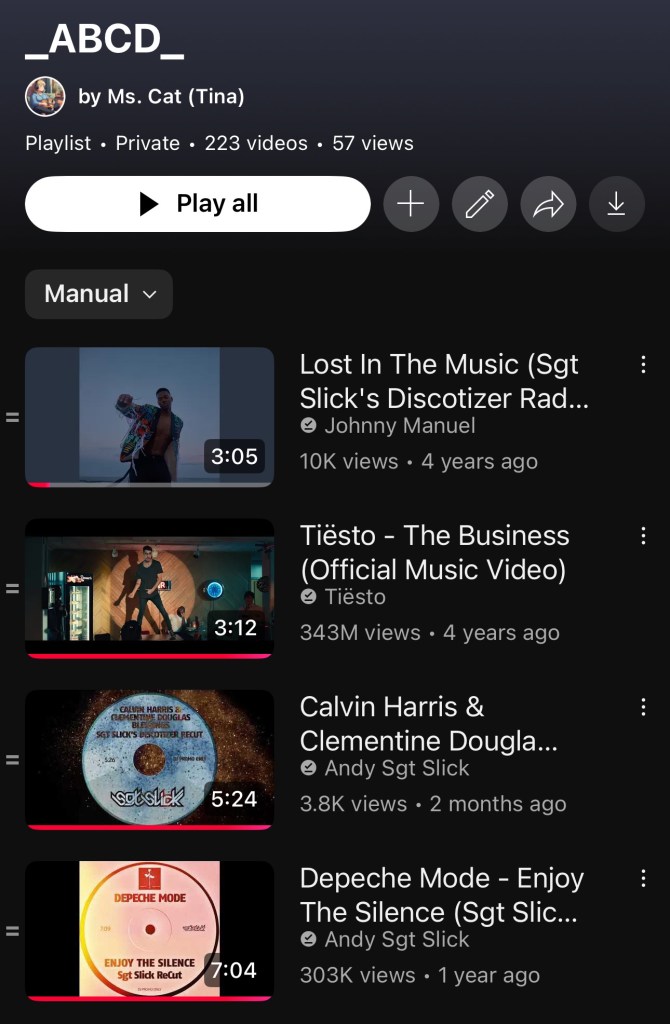
Task: Play Lost In The Music video
Action: coord(149,416)
